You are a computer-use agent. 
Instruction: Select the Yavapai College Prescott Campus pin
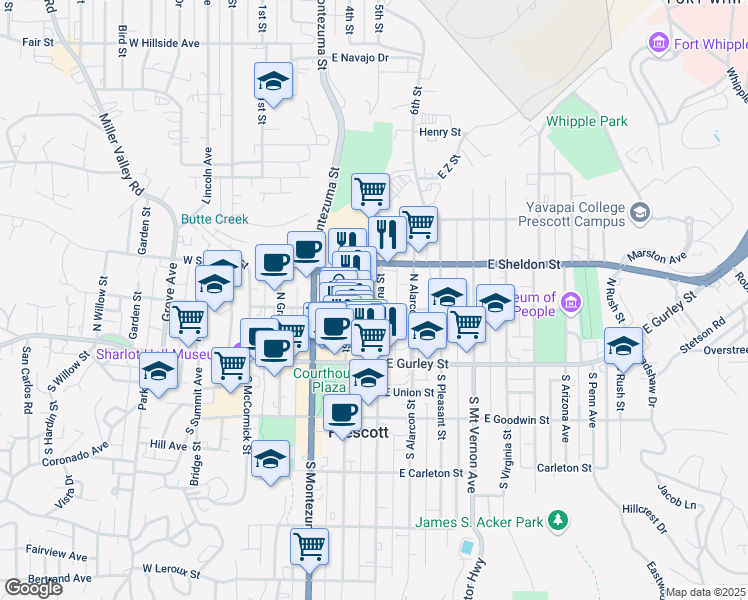639,211
